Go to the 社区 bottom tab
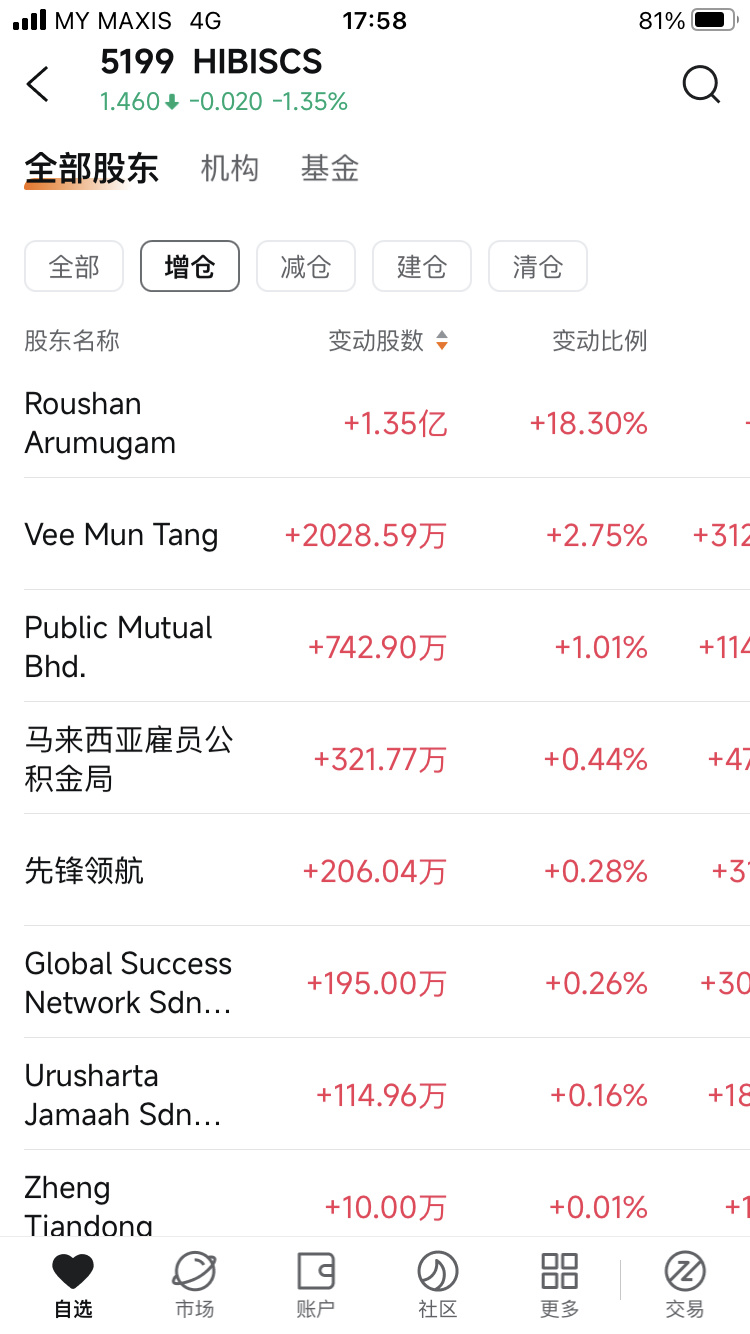This screenshot has width=750, height=1334. [438, 1285]
